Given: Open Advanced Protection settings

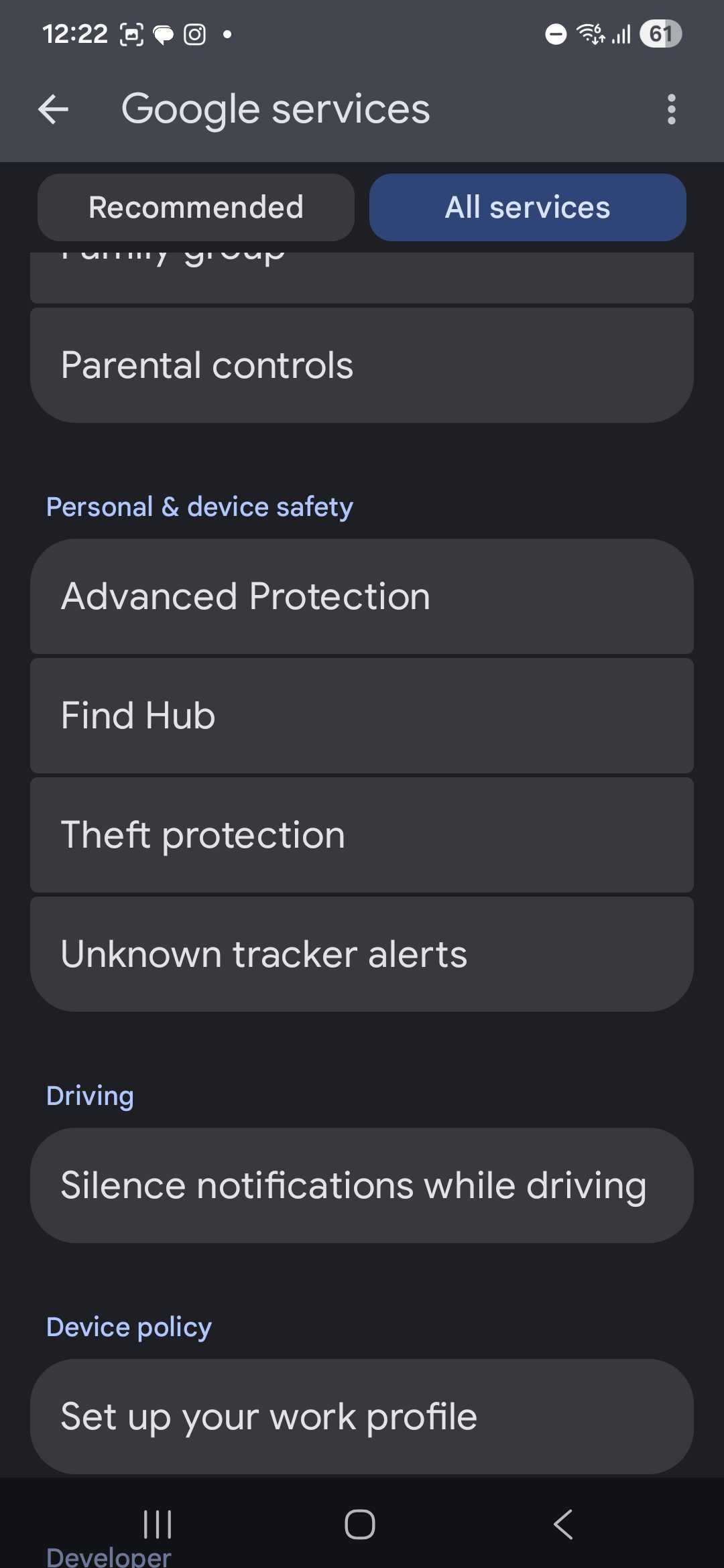Looking at the screenshot, I should (x=362, y=596).
